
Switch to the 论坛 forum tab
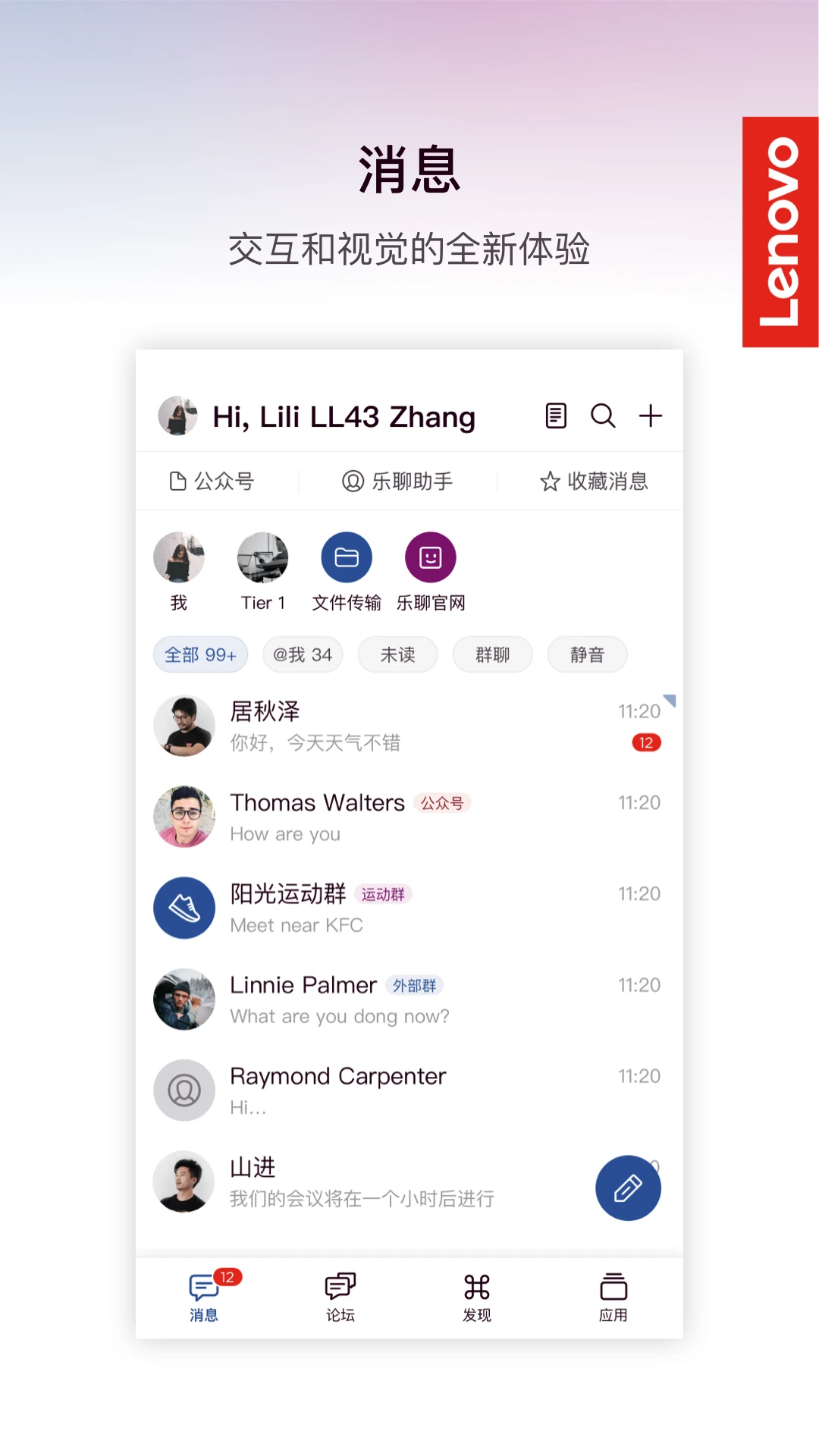tap(339, 1295)
